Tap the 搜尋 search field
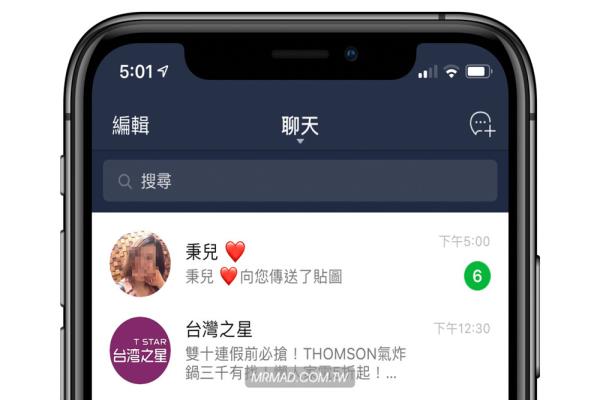 [300, 181]
